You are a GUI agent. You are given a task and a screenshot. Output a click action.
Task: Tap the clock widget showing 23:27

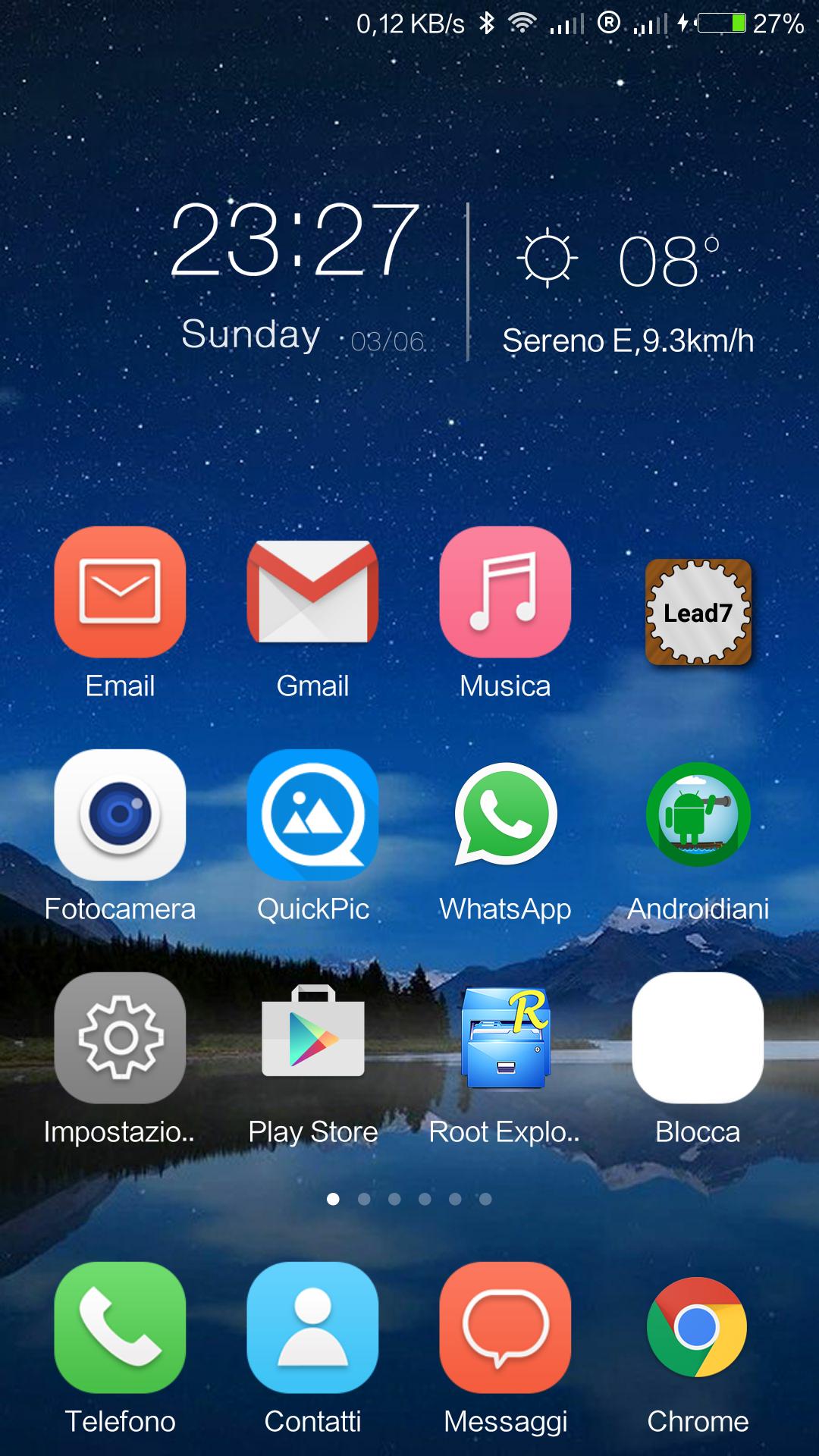point(296,241)
